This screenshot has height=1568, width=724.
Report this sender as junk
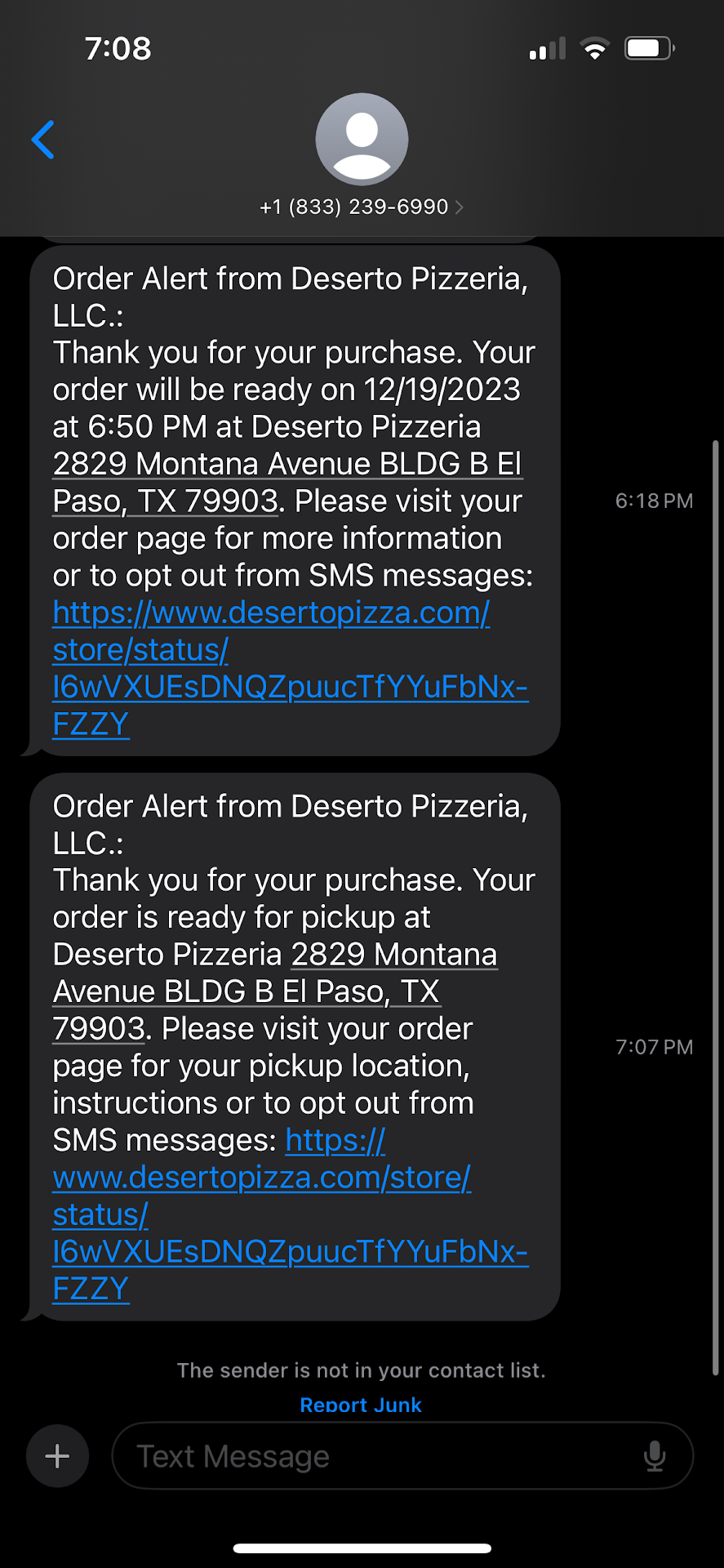point(361,1405)
